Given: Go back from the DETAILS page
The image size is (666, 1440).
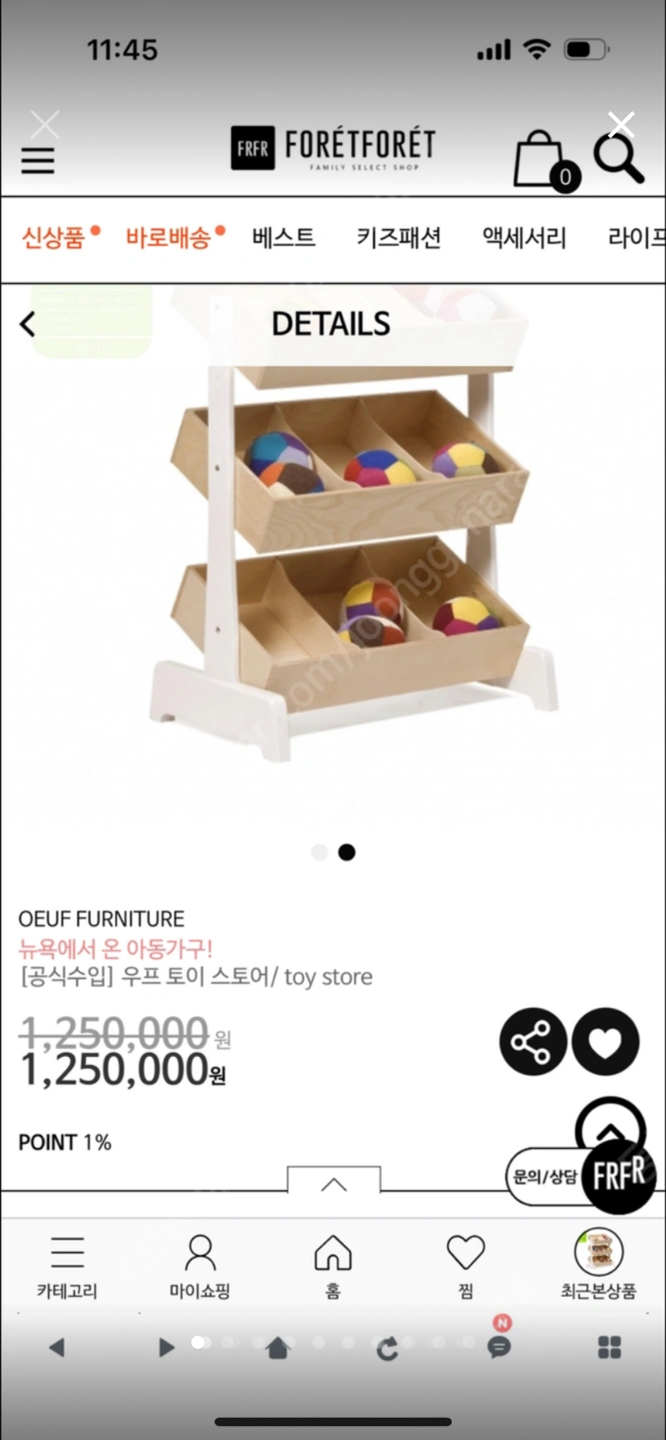Looking at the screenshot, I should (x=28, y=324).
